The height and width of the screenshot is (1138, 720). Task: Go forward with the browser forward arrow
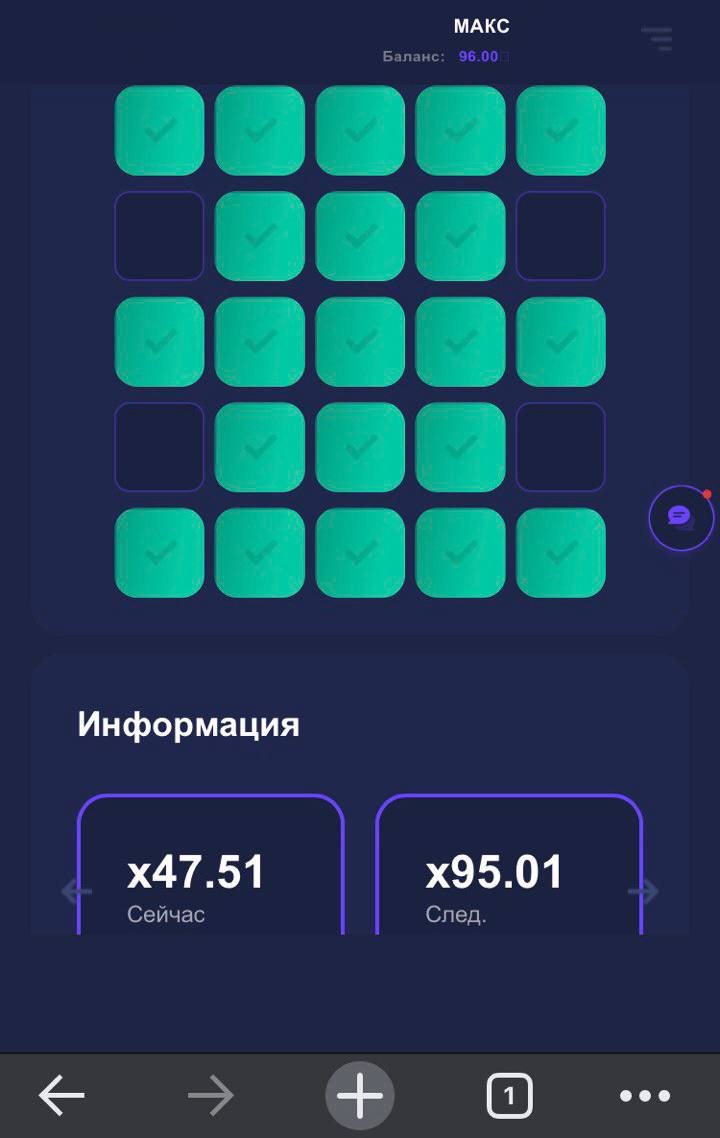tap(210, 1096)
